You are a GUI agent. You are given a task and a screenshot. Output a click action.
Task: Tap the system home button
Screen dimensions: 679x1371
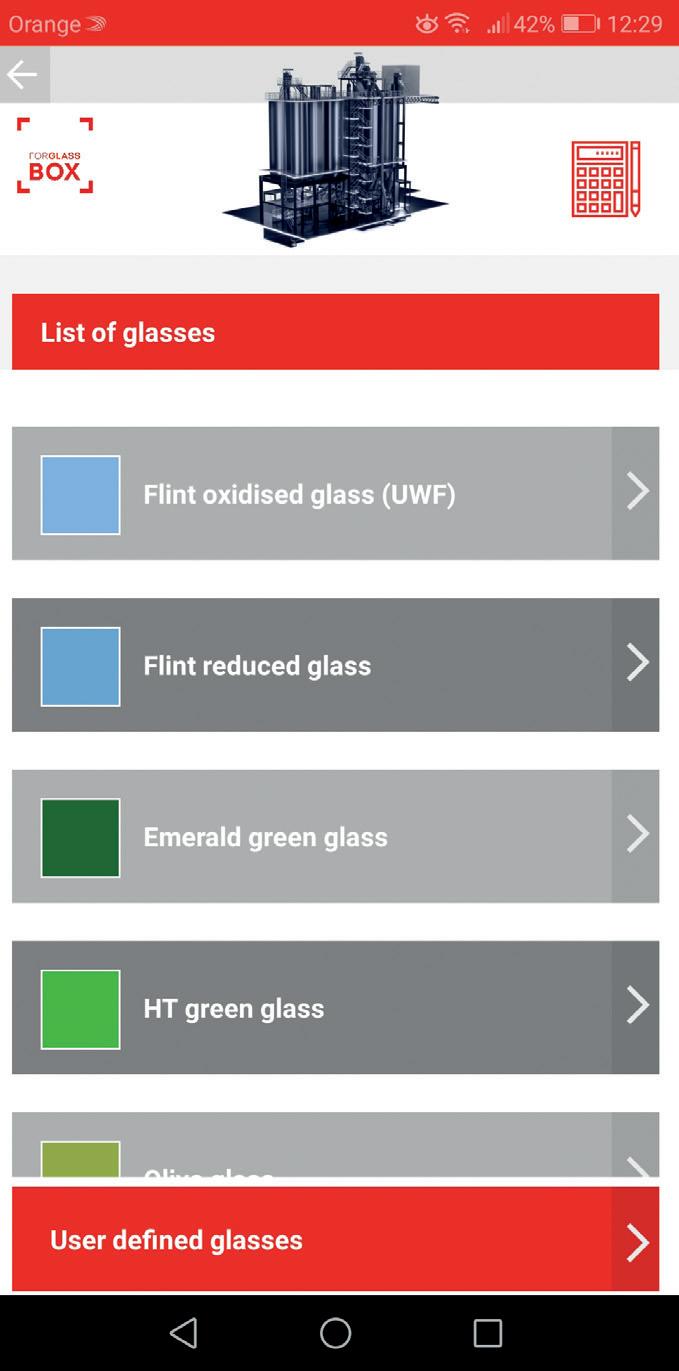pyautogui.click(x=336, y=1332)
